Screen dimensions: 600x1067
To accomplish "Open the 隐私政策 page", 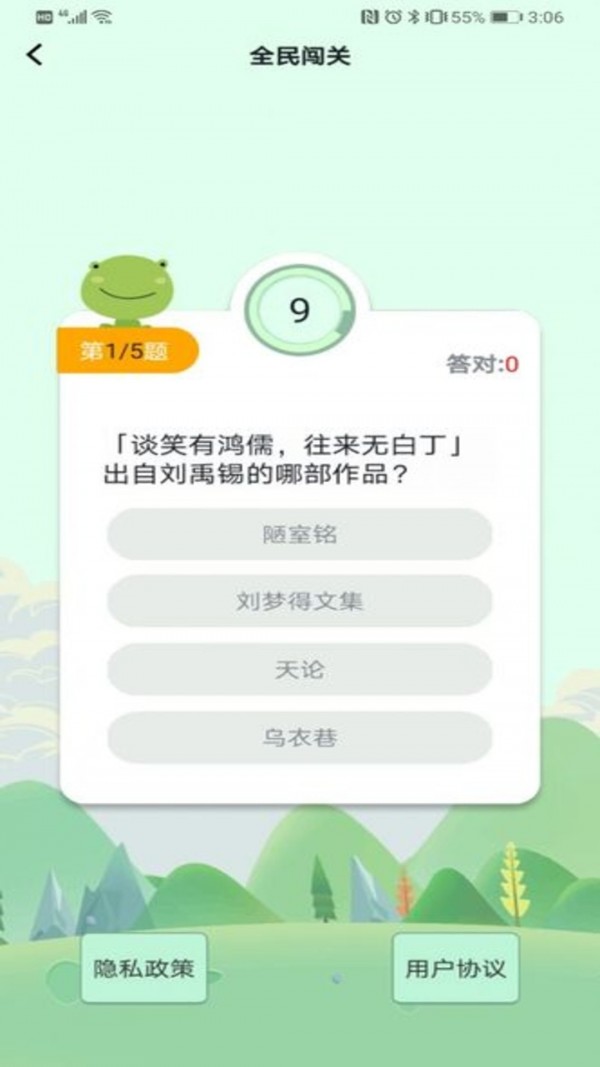I will click(144, 968).
